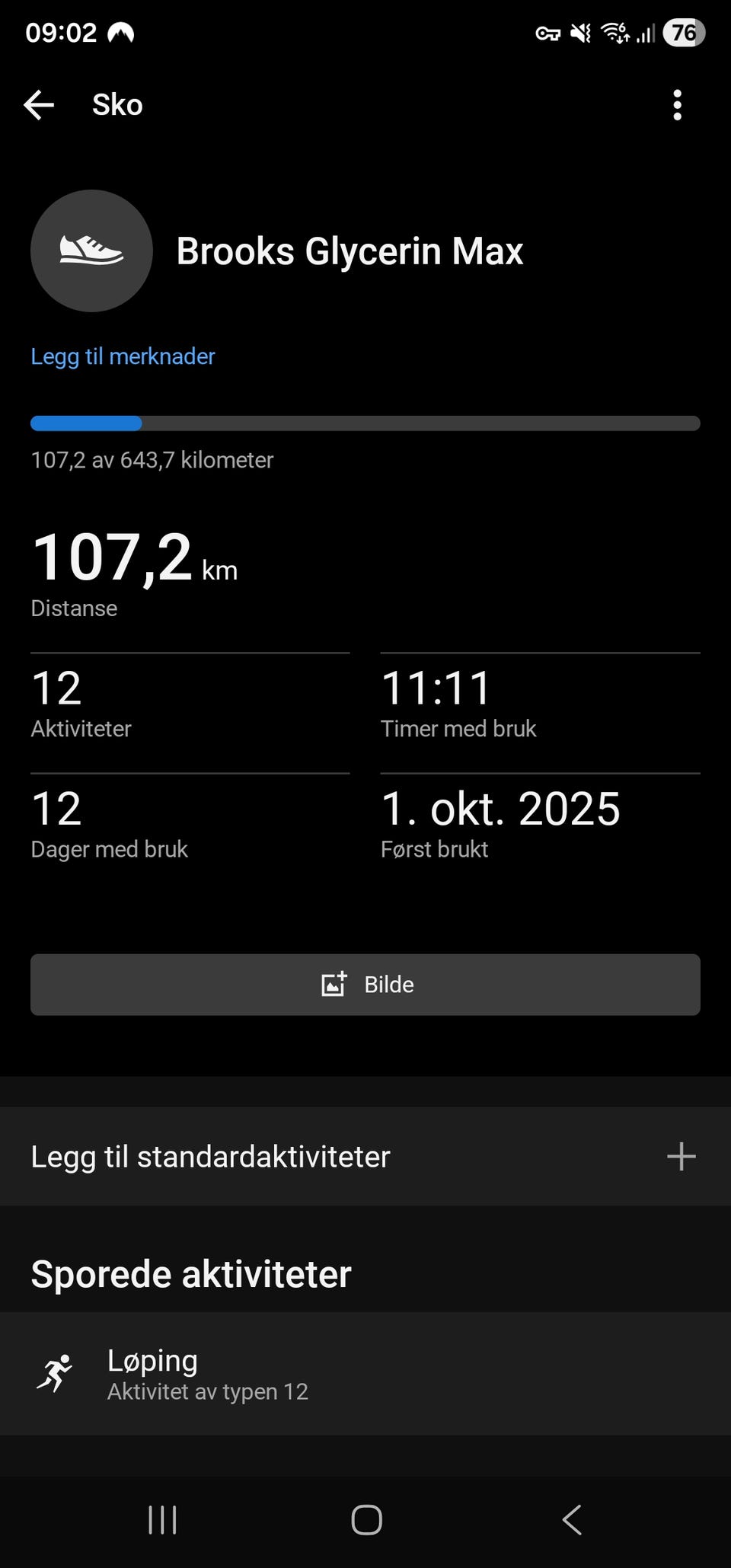Add a picture with the Bilde button
This screenshot has height=1568, width=731.
365,985
